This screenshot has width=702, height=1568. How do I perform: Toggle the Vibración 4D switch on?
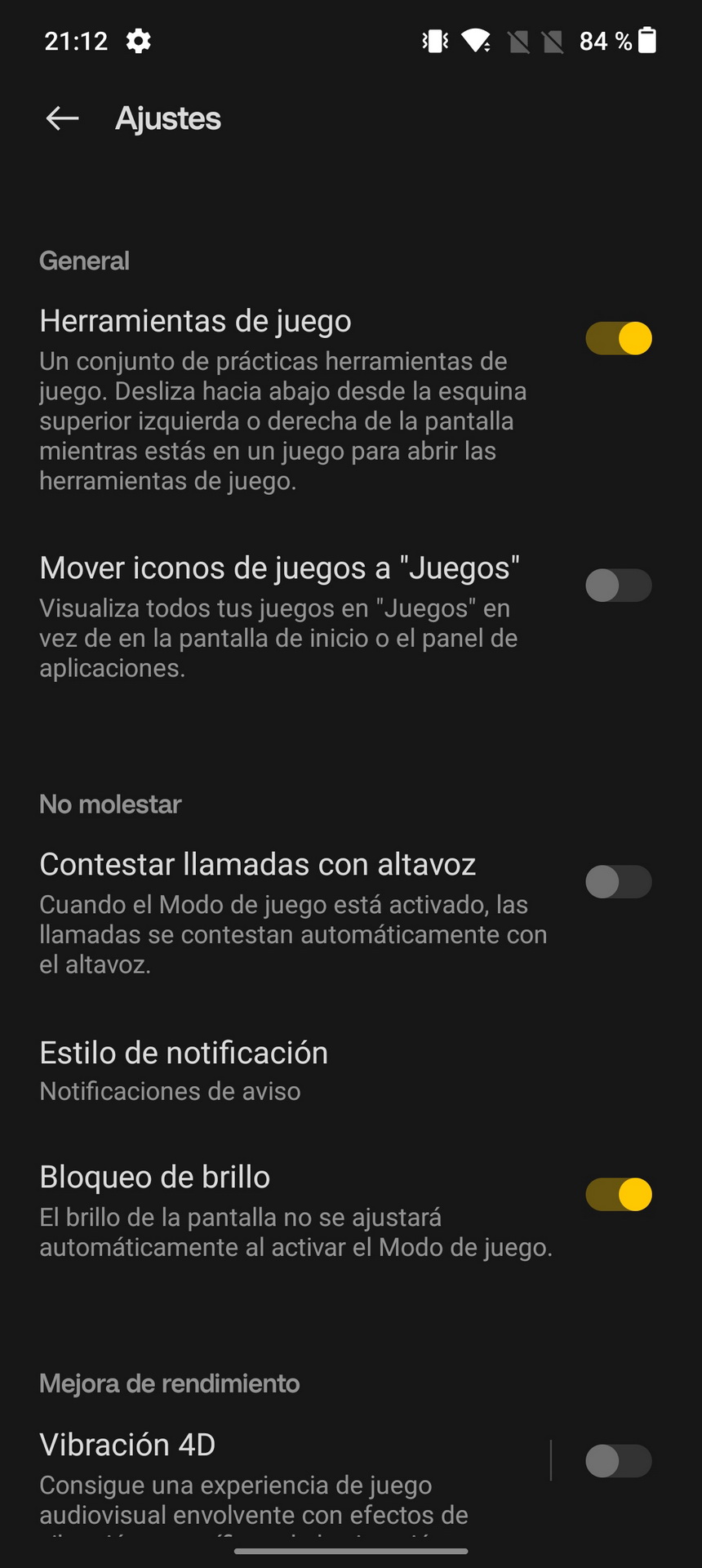pyautogui.click(x=619, y=1461)
